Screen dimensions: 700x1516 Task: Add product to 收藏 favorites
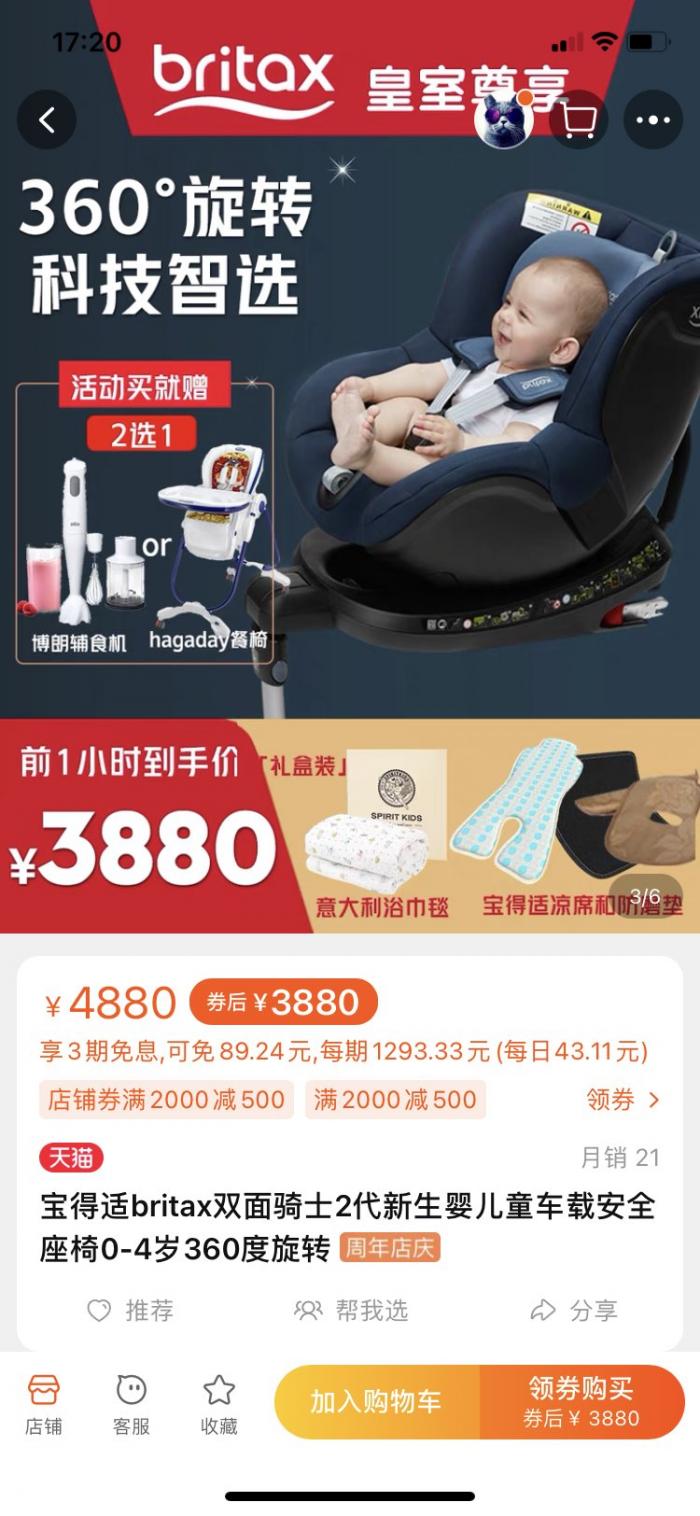(x=219, y=1404)
